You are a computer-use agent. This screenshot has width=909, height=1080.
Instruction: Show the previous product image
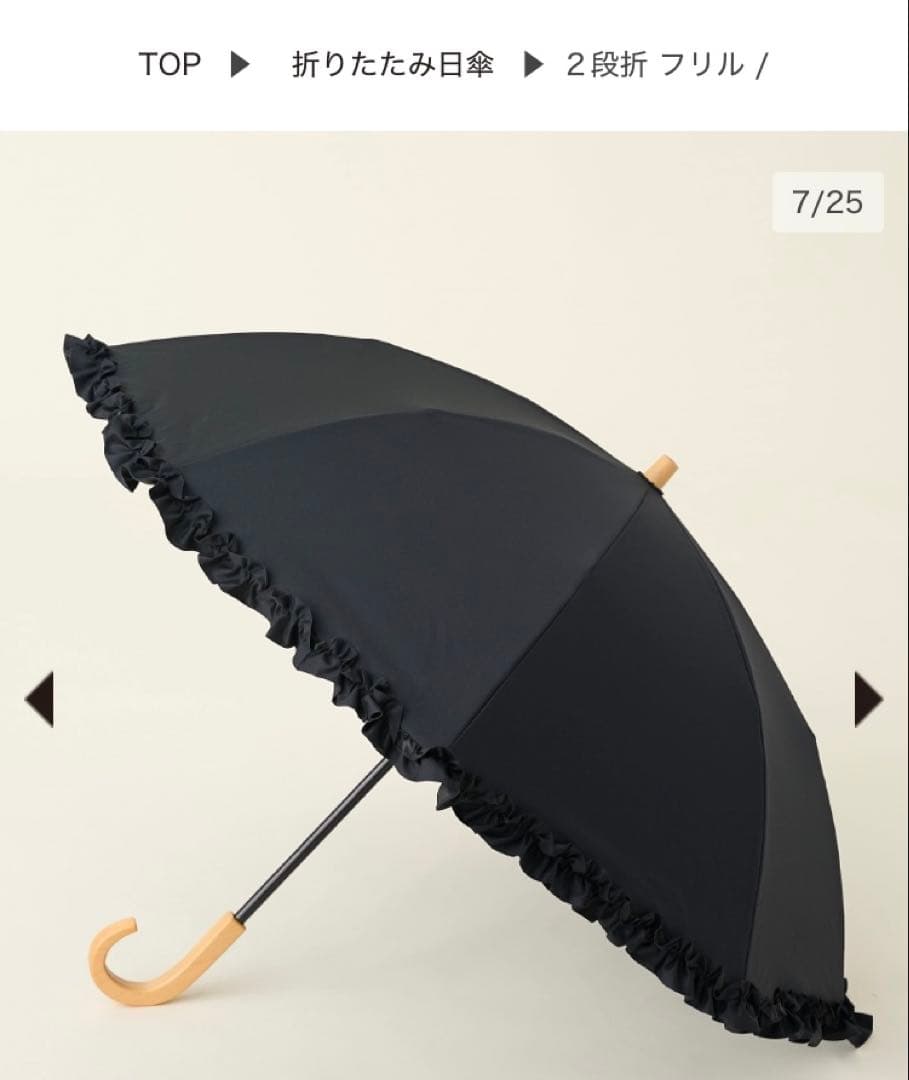(39, 699)
